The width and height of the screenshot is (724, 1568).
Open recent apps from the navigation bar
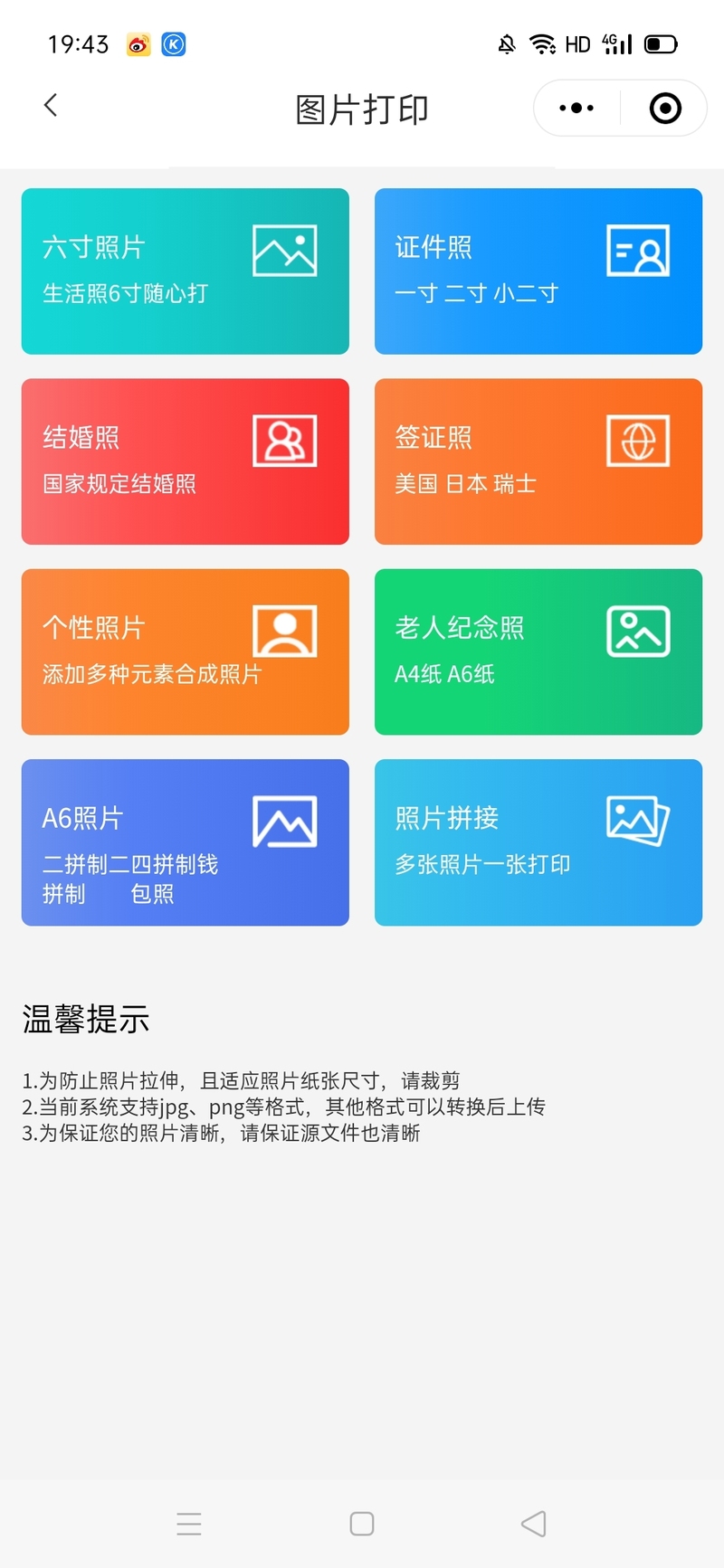(189, 1524)
